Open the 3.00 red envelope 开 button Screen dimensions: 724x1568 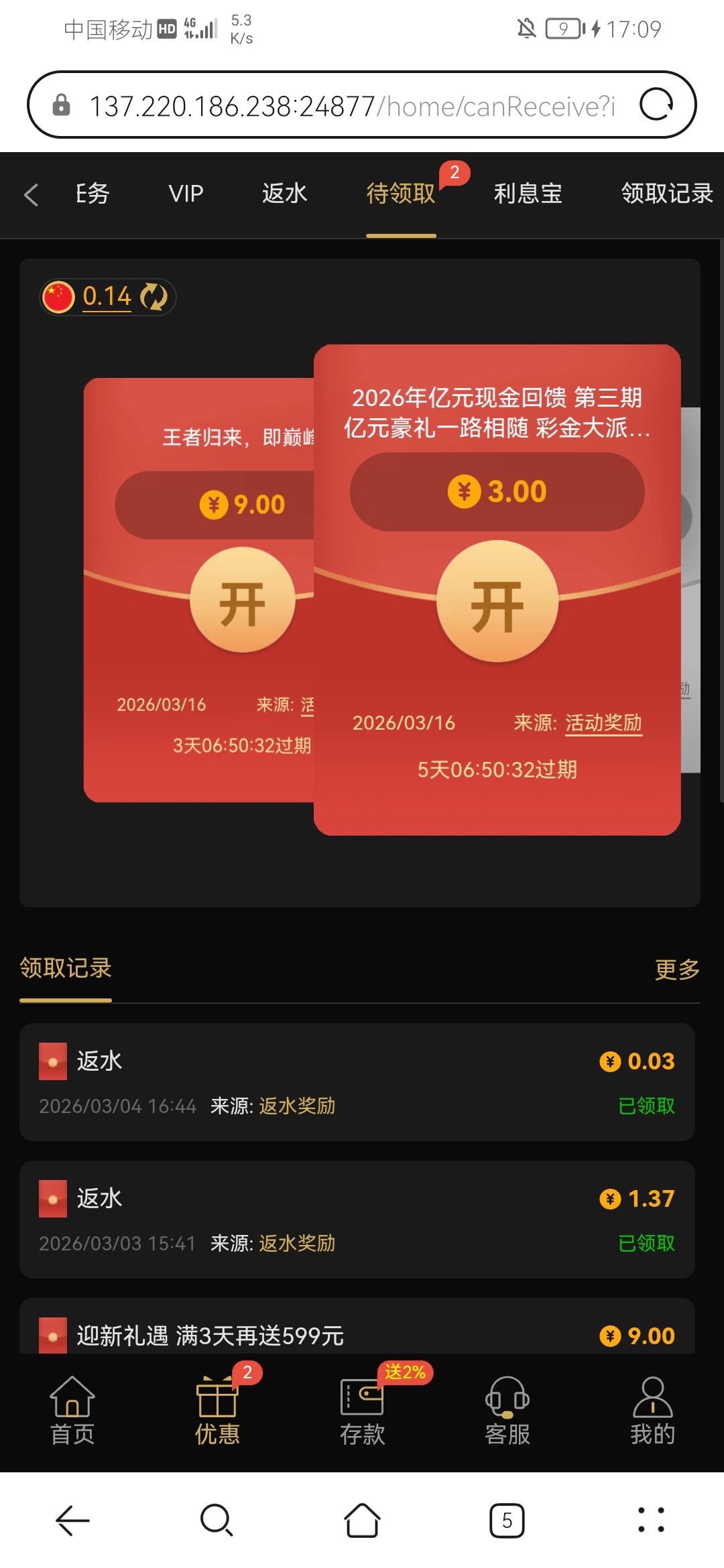click(x=497, y=602)
